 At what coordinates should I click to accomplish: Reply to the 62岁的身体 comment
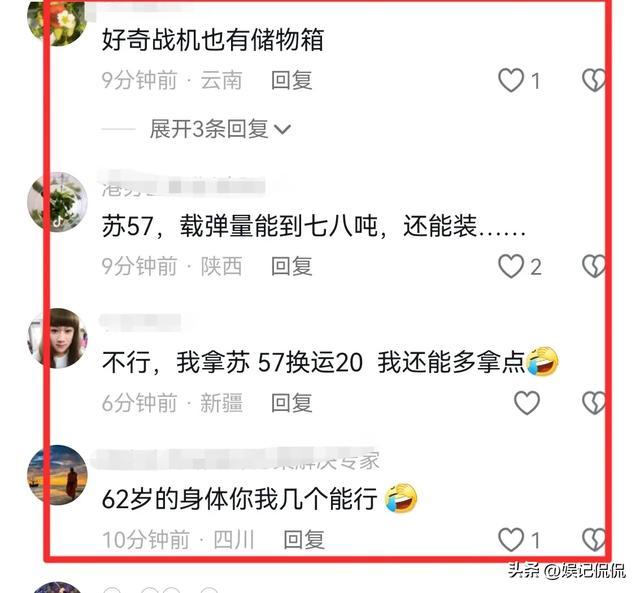pos(304,540)
